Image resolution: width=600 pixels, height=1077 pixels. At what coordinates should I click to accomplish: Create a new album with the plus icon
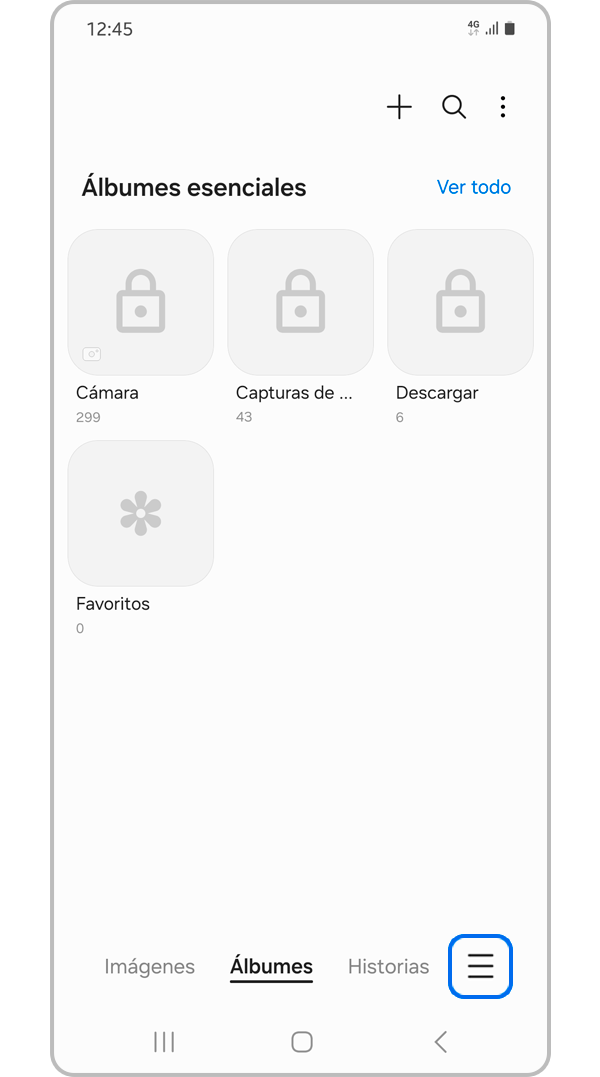(x=399, y=108)
